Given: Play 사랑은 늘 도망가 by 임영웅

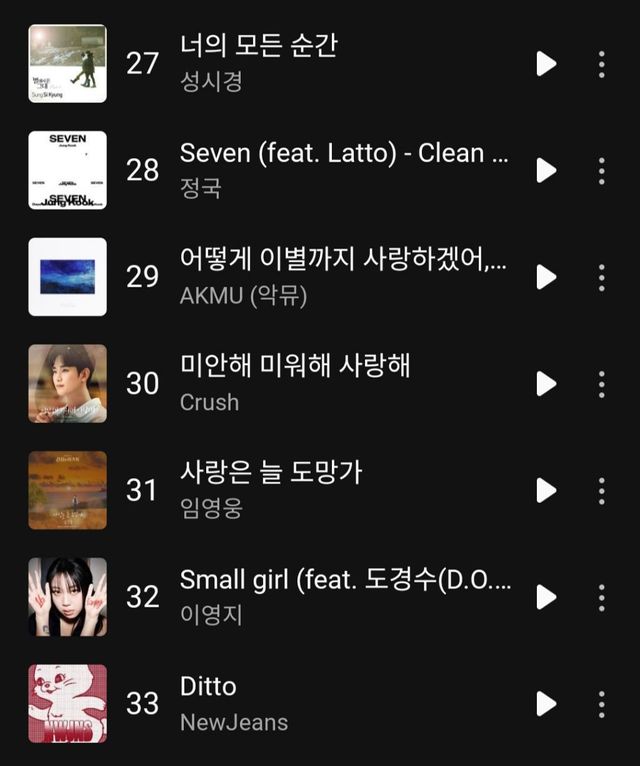Looking at the screenshot, I should click(546, 490).
